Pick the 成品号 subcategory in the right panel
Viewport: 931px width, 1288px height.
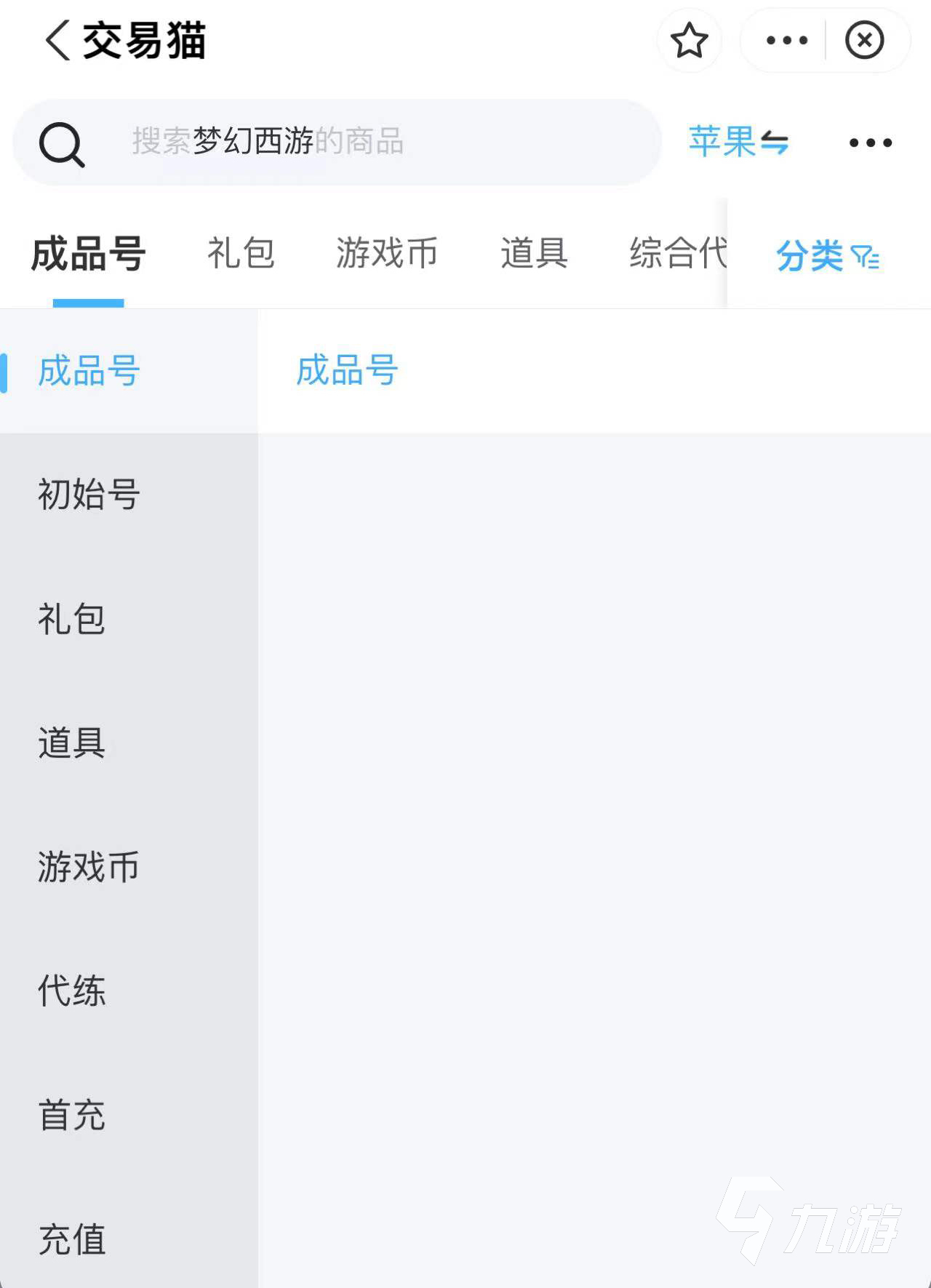click(x=347, y=370)
